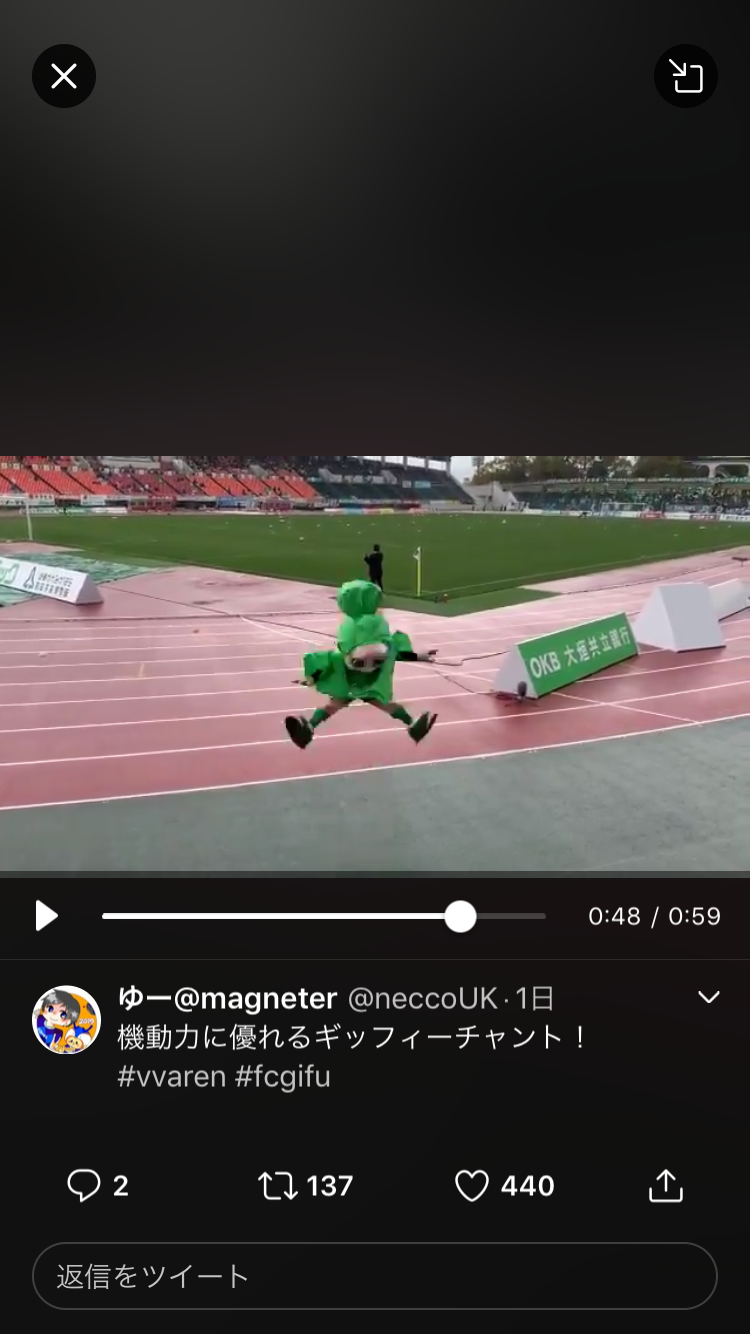Open the #fcgifu hashtag
The height and width of the screenshot is (1334, 750).
click(282, 1077)
